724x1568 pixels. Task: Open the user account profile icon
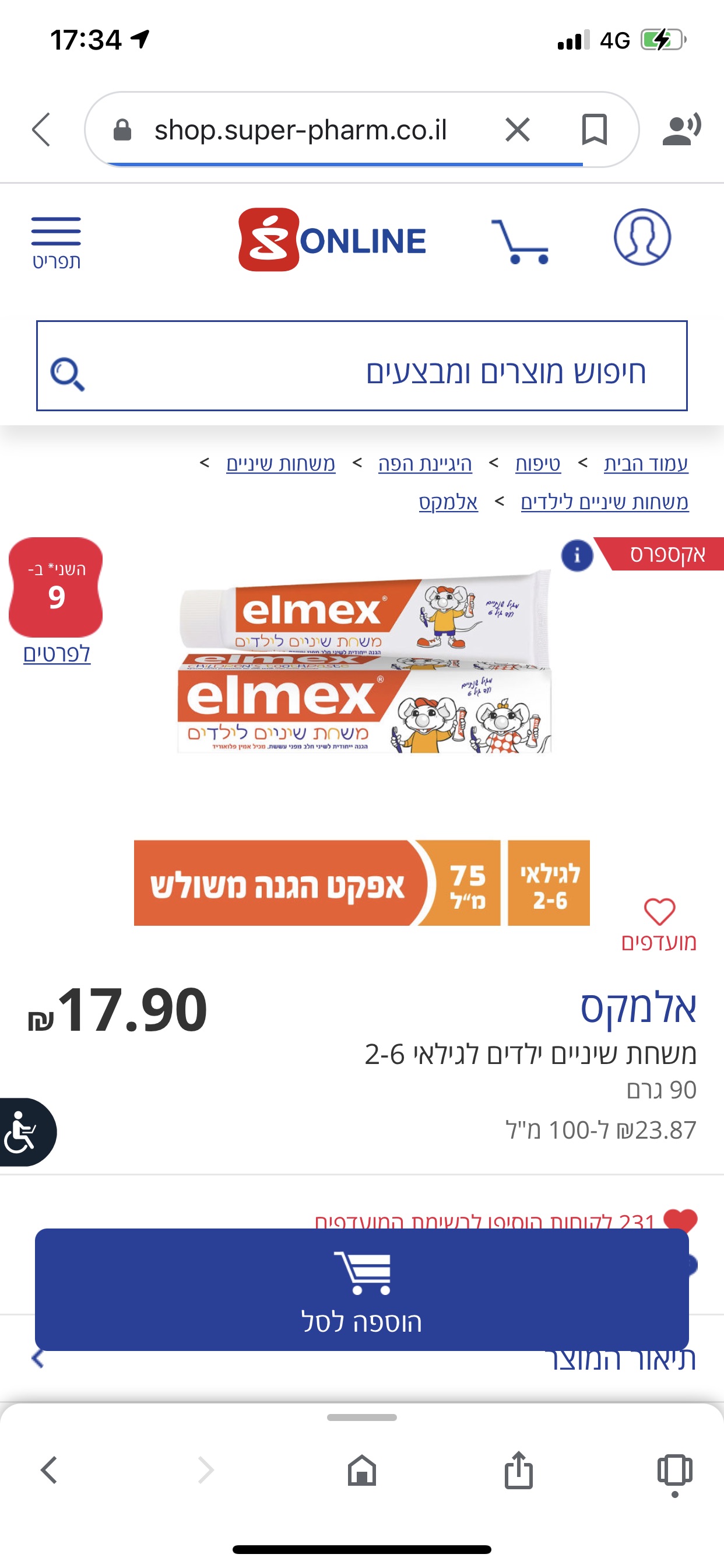[x=642, y=237]
